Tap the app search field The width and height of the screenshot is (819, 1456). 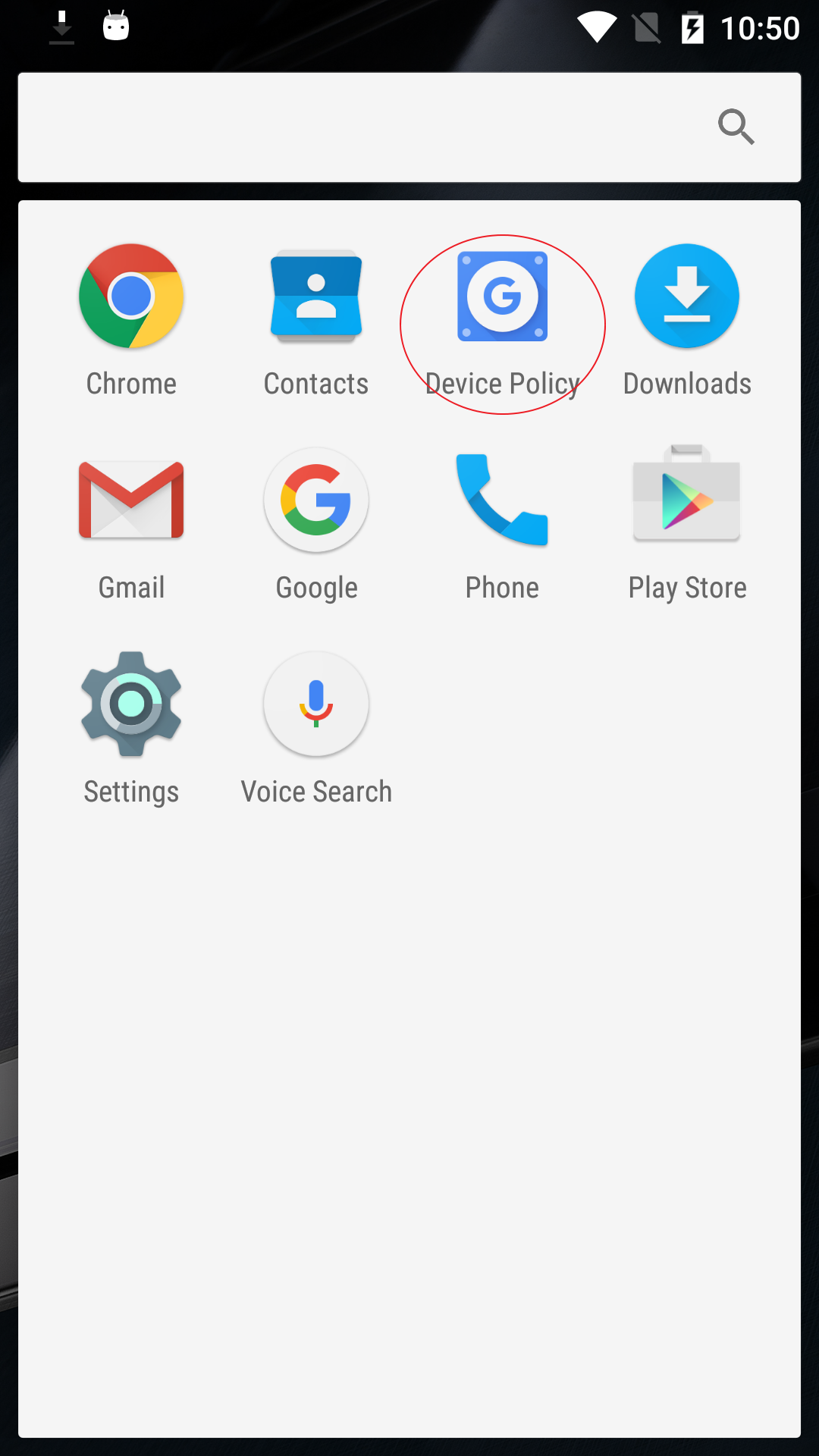[409, 127]
